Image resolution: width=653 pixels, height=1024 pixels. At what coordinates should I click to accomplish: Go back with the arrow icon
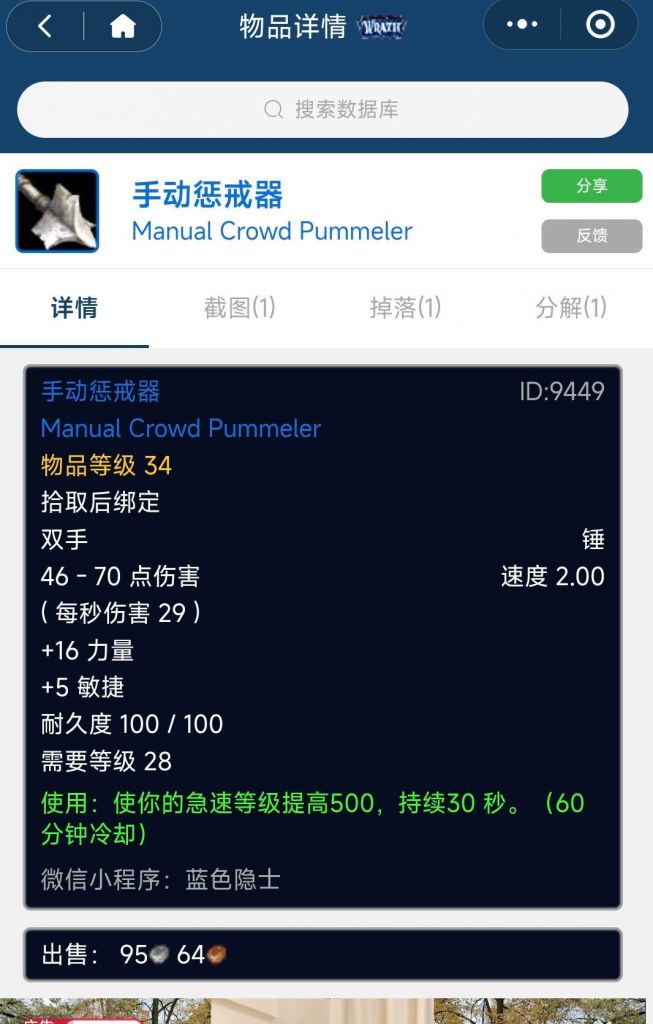click(x=45, y=27)
